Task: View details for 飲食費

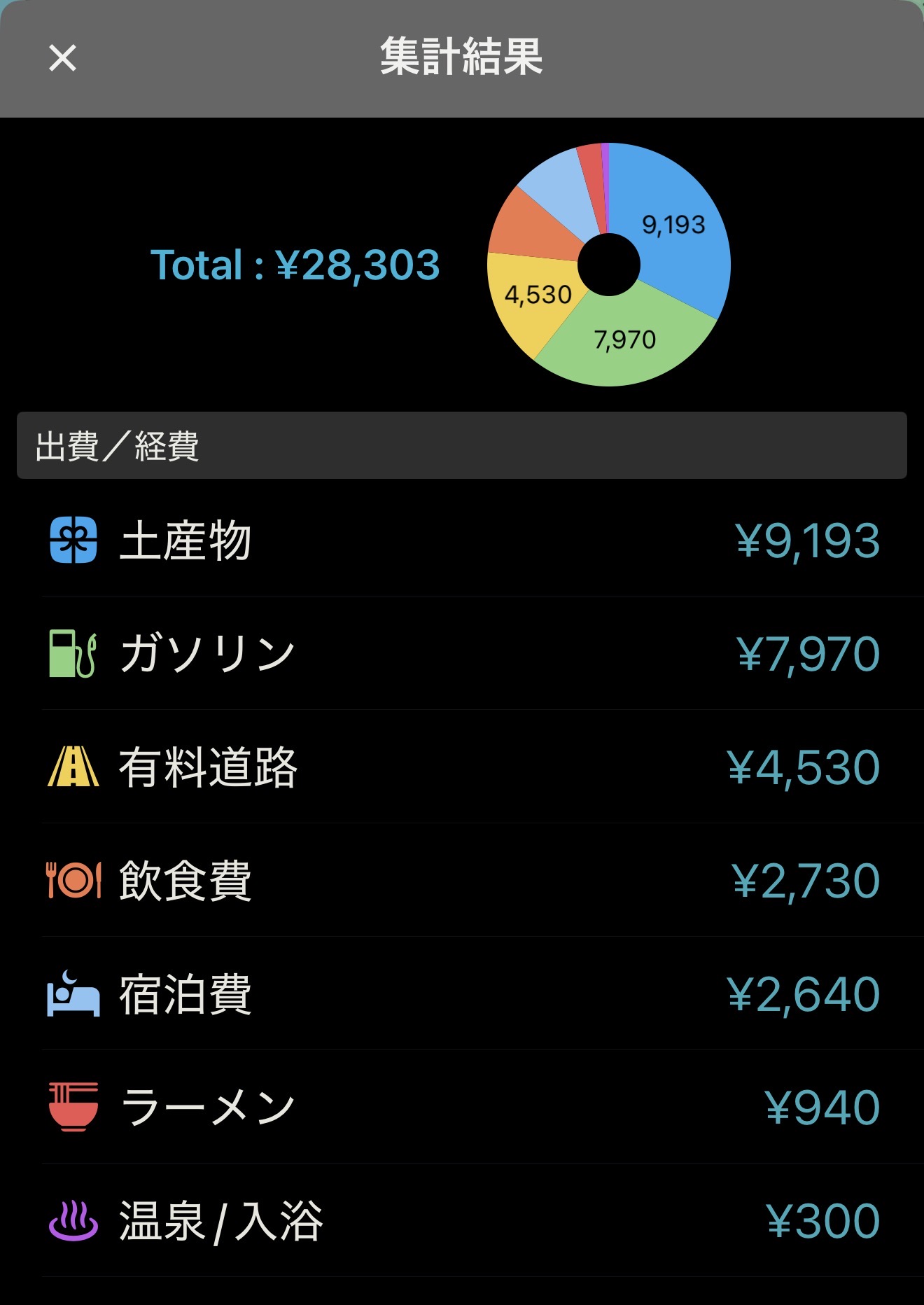Action: tap(462, 881)
